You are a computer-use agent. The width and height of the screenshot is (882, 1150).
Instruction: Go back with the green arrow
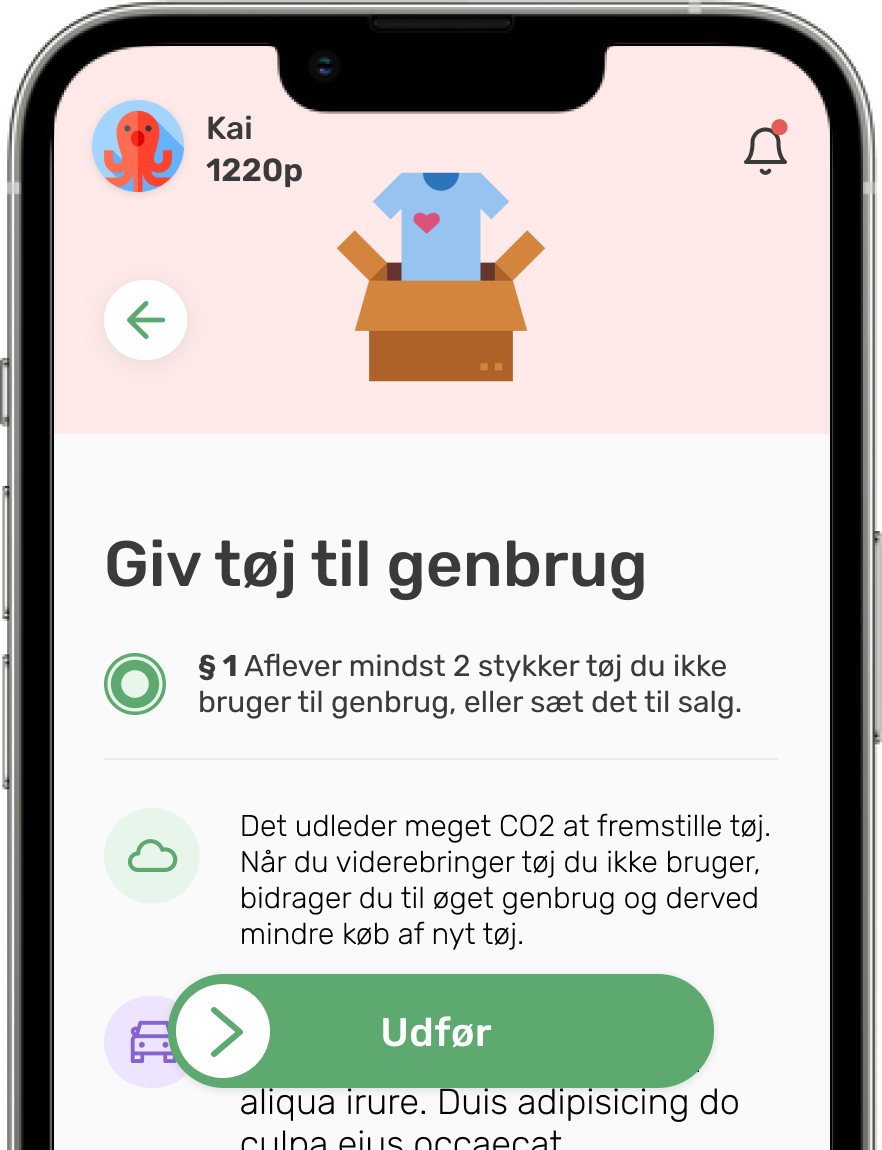(x=146, y=320)
